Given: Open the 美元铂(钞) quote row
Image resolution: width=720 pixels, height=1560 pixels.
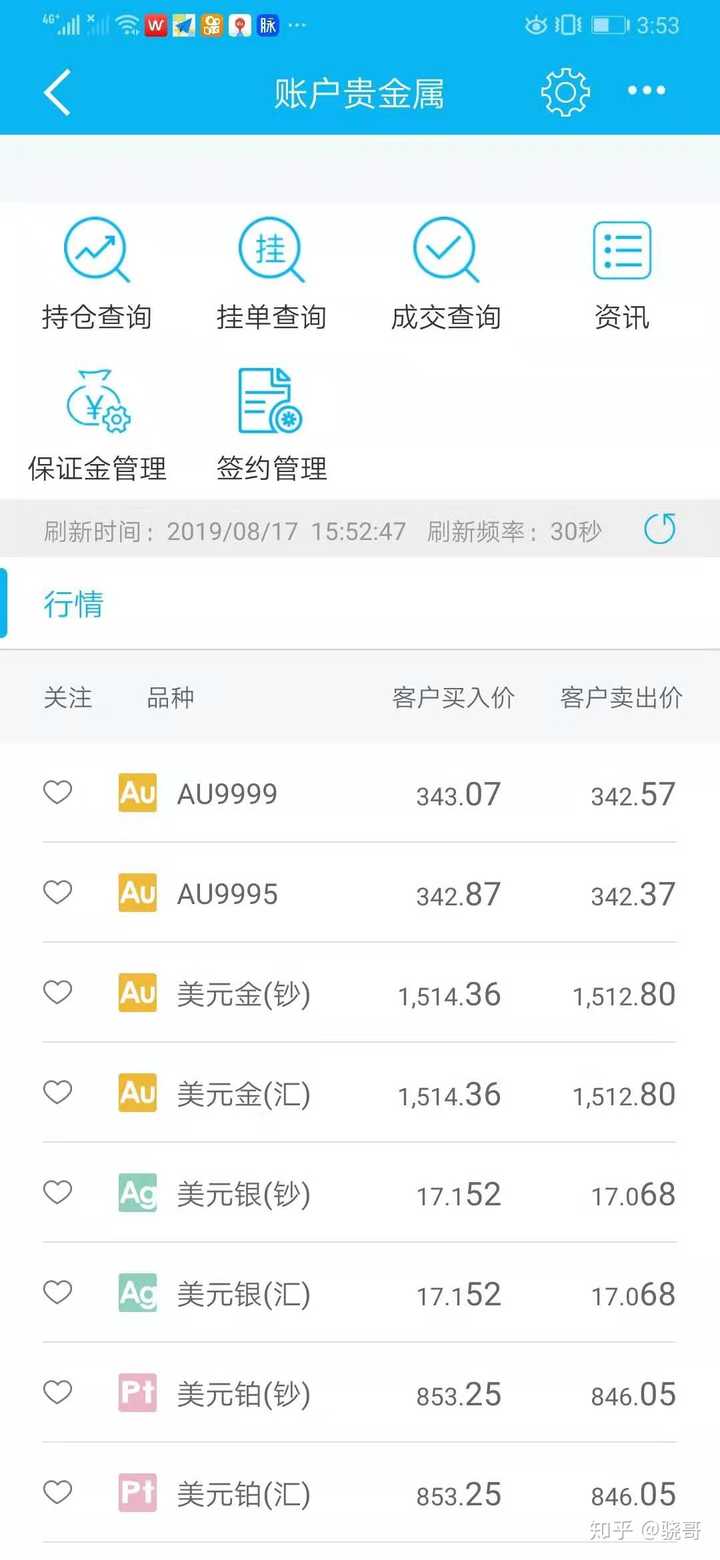Looking at the screenshot, I should [x=360, y=1393].
